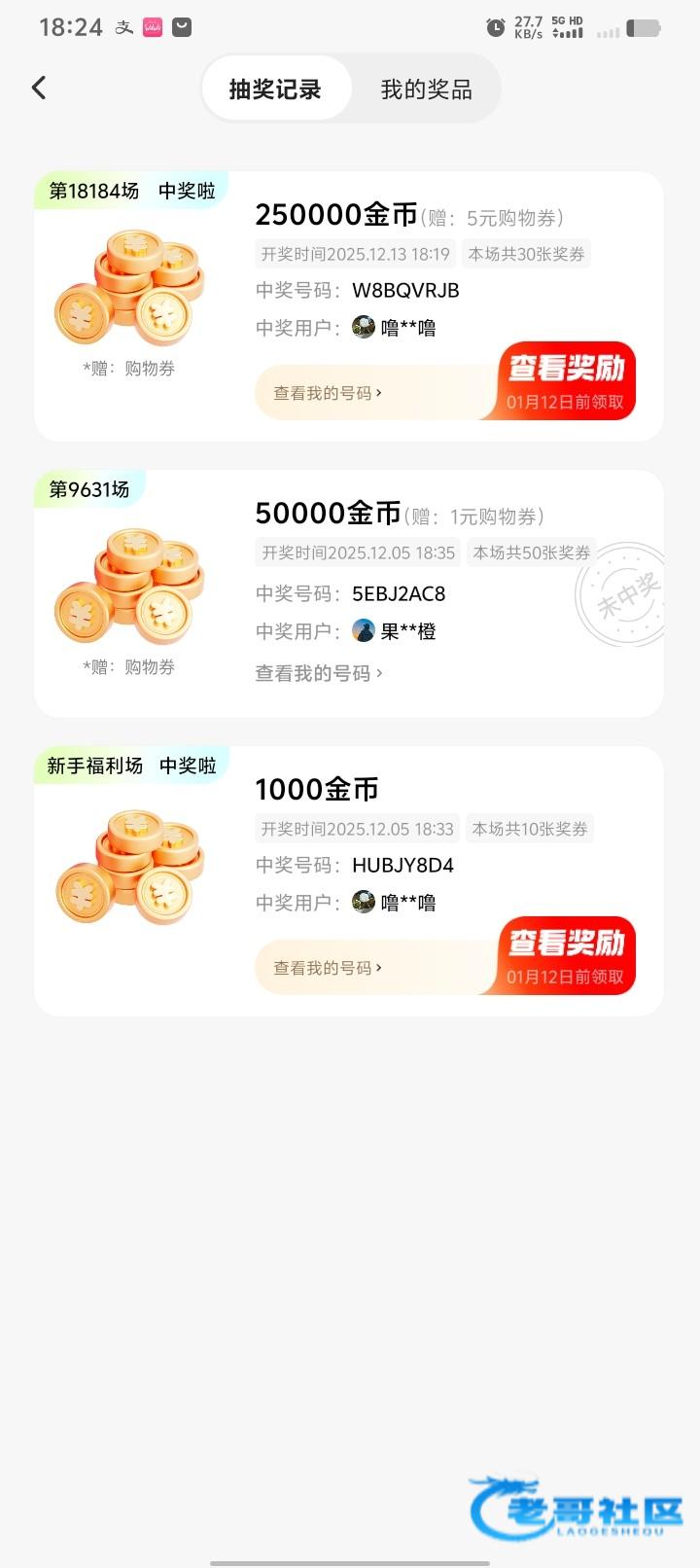Switch to the 我的奖品 tab

pos(426,89)
